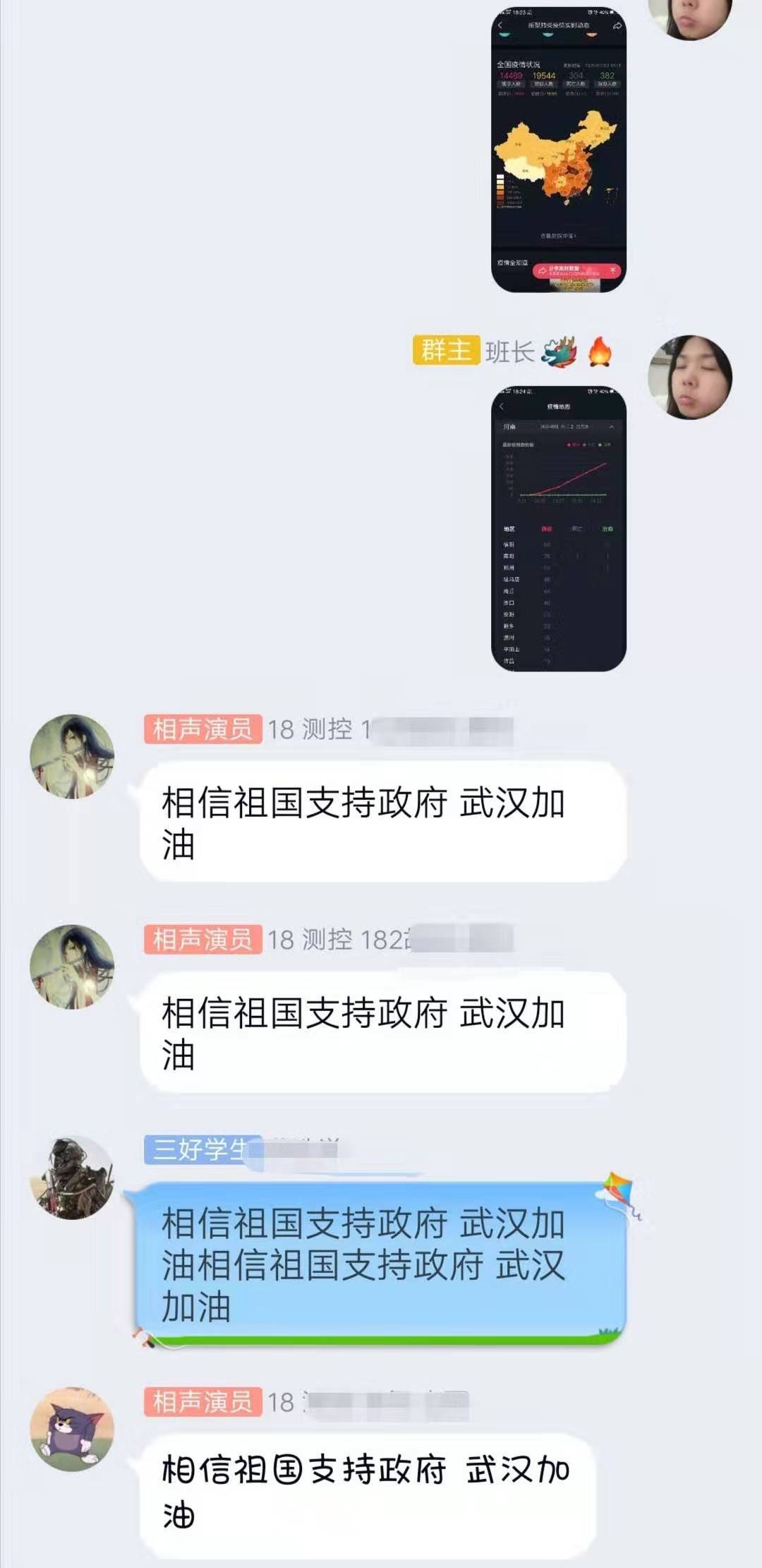Open the Tom cat avatar profile
Screen dimensions: 762x1568
72,1429
